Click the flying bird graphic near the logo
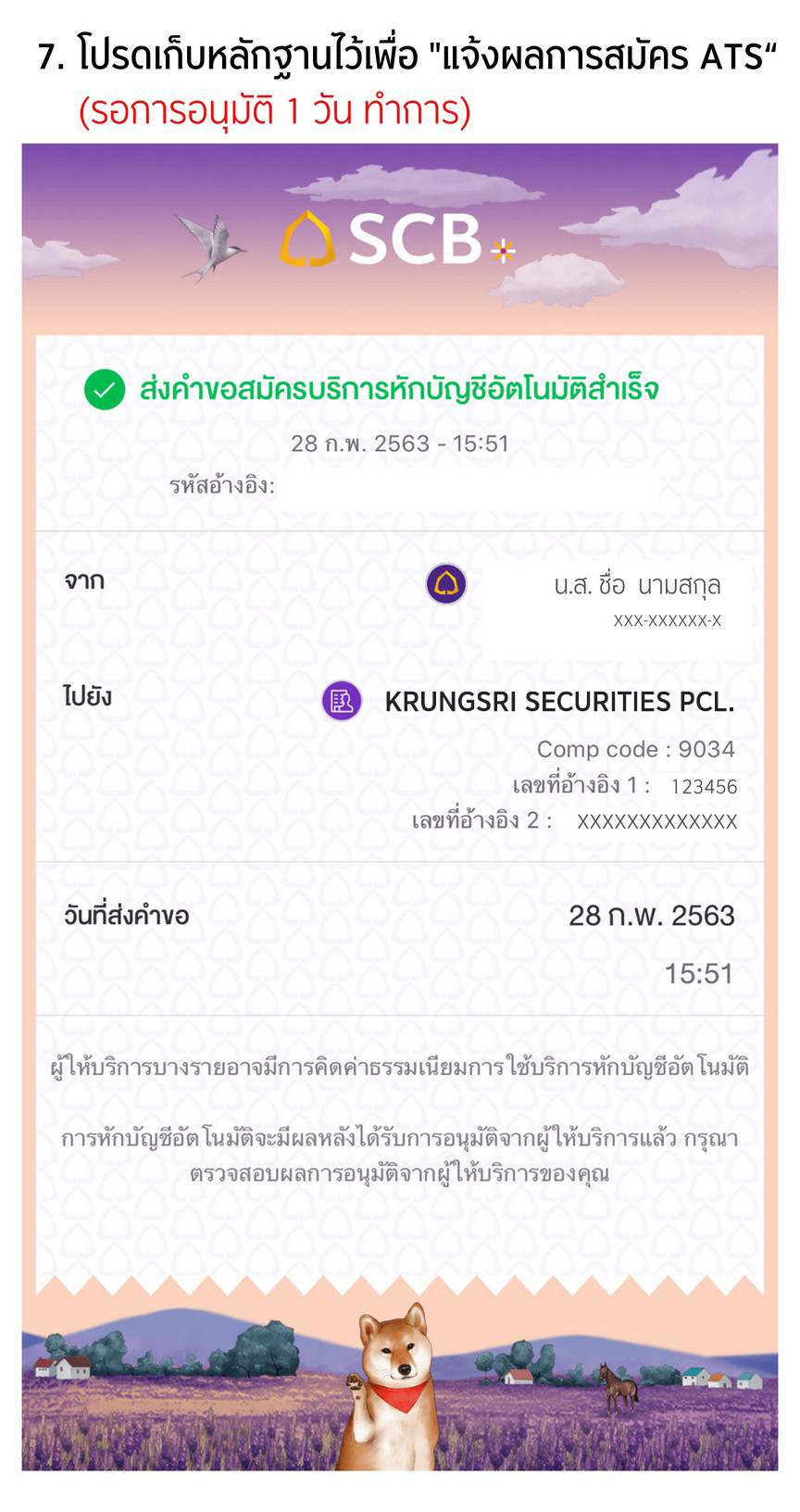The width and height of the screenshot is (800, 1512). coord(207,244)
